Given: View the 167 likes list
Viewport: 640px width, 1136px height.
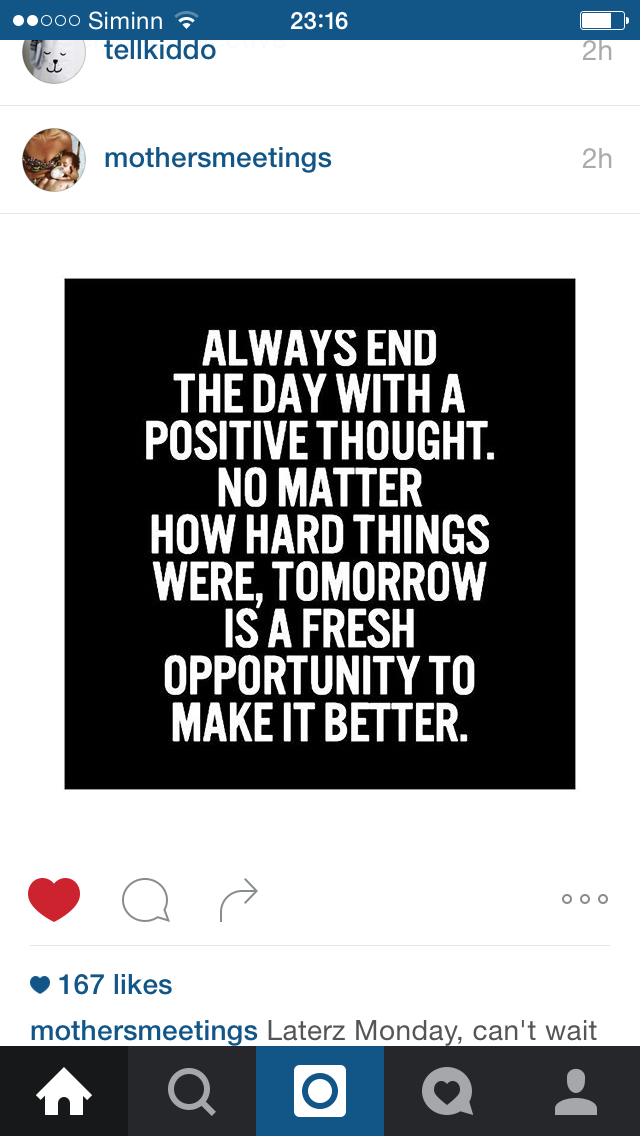Looking at the screenshot, I should (x=101, y=985).
